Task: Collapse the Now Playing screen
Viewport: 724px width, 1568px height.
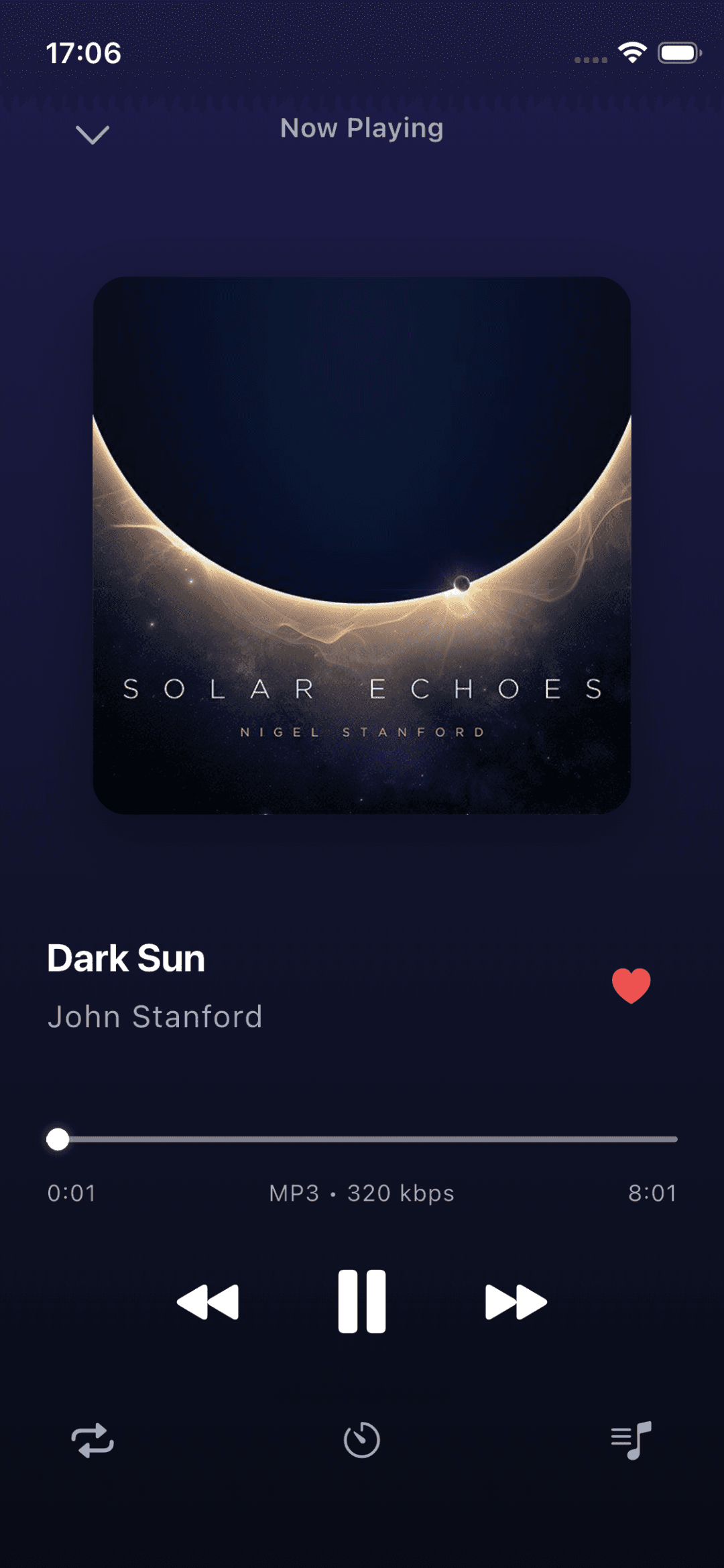Action: pos(93,134)
